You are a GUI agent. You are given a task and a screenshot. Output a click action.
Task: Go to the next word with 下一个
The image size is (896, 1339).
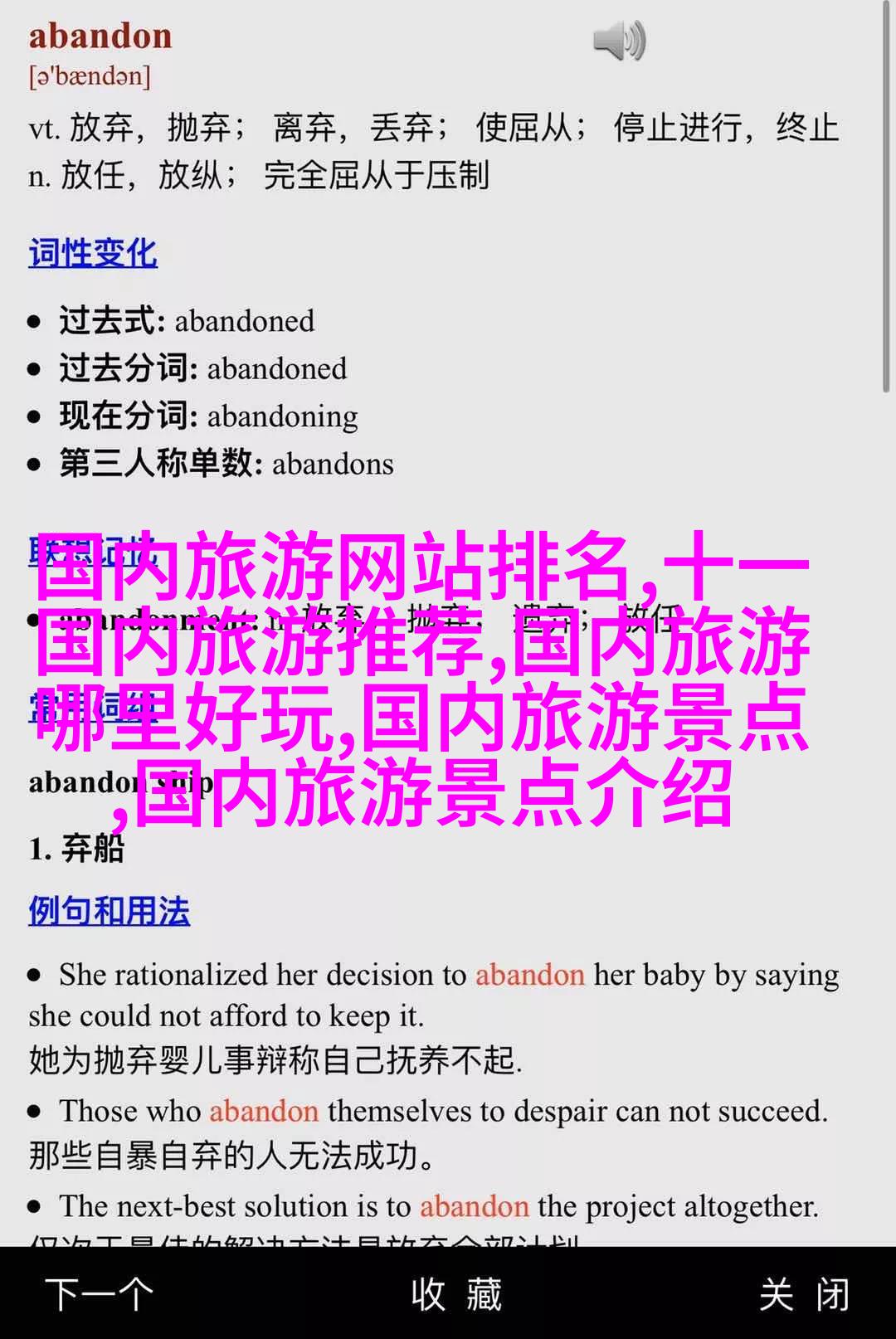click(x=100, y=1294)
